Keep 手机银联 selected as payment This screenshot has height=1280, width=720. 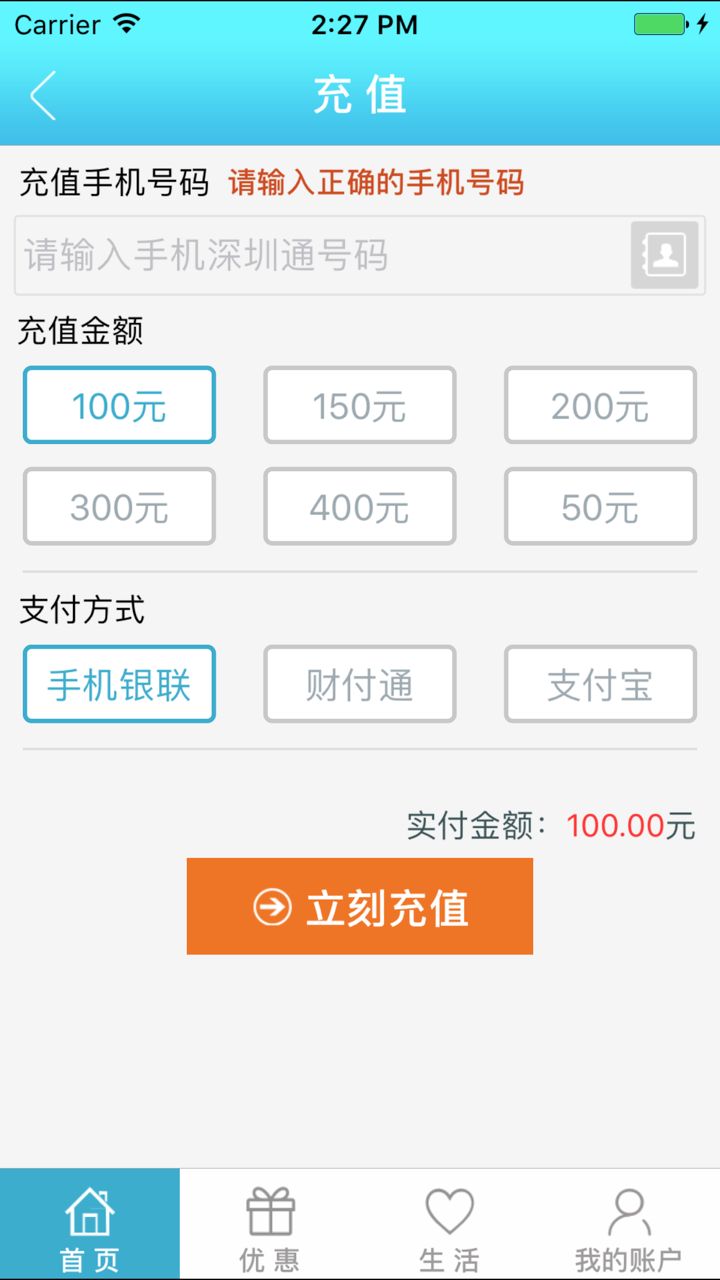(119, 684)
